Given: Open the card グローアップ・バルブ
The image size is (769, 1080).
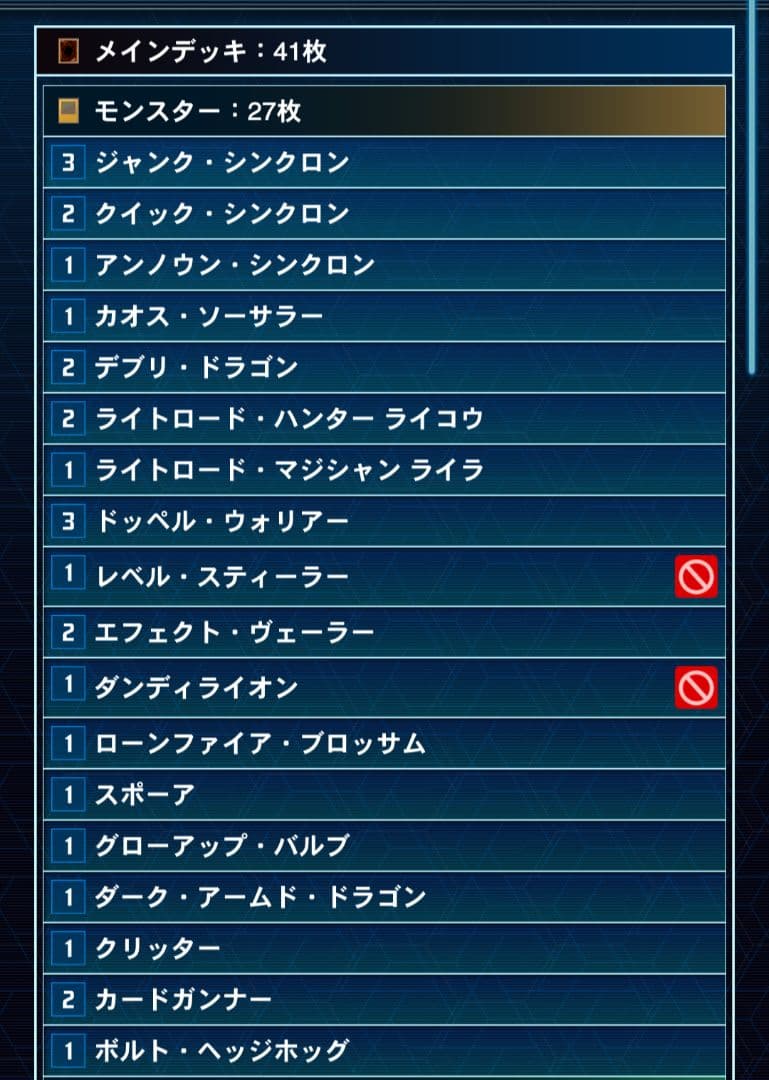Looking at the screenshot, I should point(222,845).
